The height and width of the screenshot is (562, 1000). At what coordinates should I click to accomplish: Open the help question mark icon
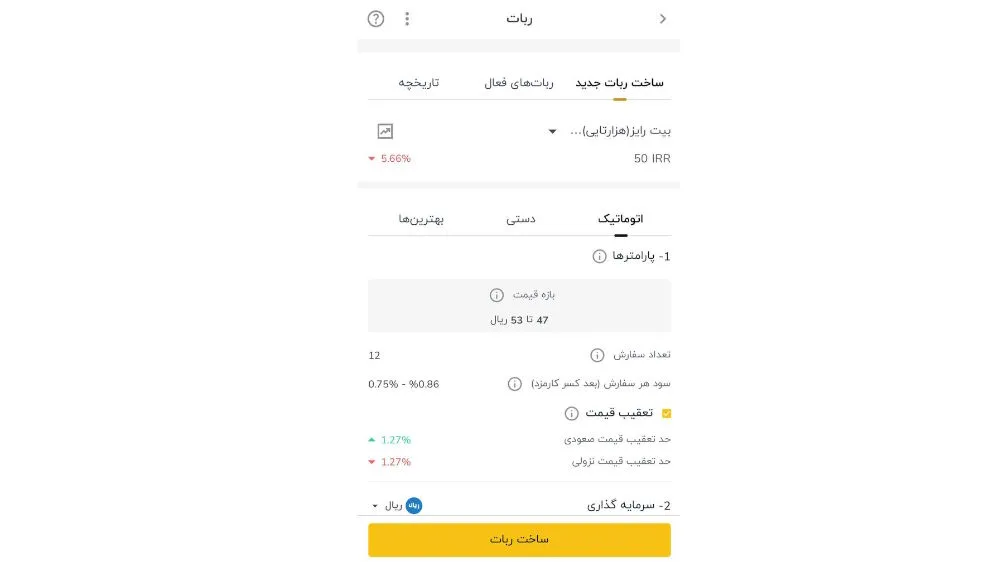click(x=376, y=19)
